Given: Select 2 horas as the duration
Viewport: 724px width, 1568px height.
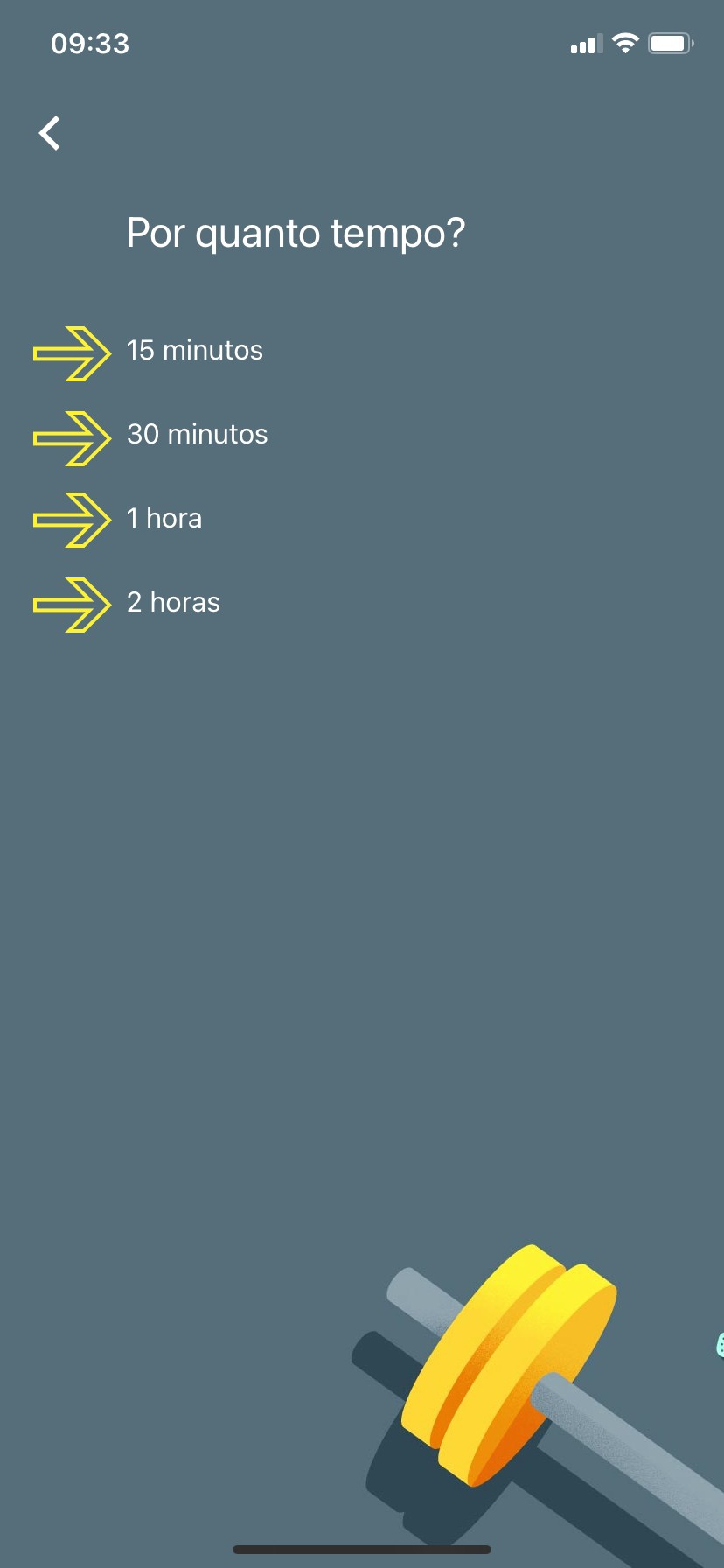Looking at the screenshot, I should tap(172, 603).
